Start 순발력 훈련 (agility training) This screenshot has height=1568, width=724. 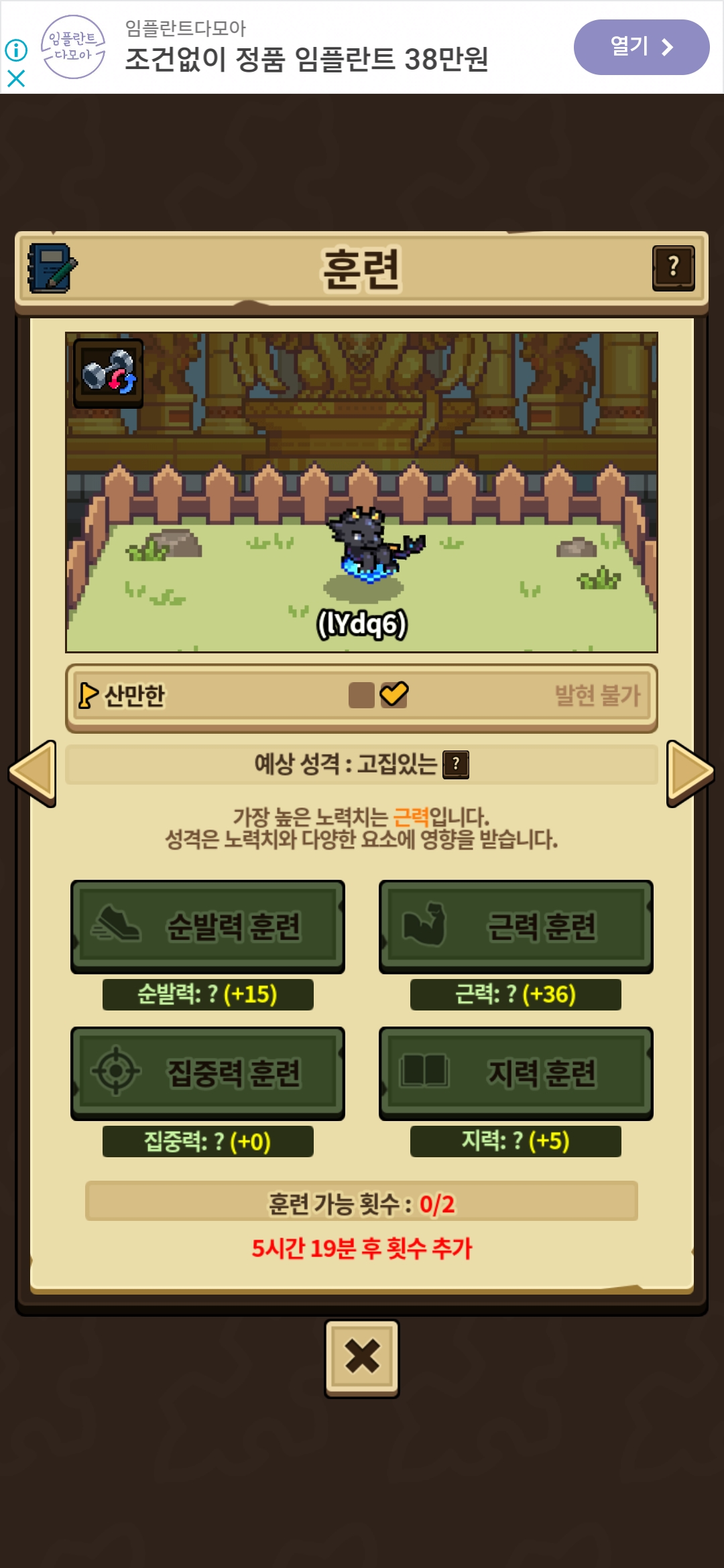(208, 927)
